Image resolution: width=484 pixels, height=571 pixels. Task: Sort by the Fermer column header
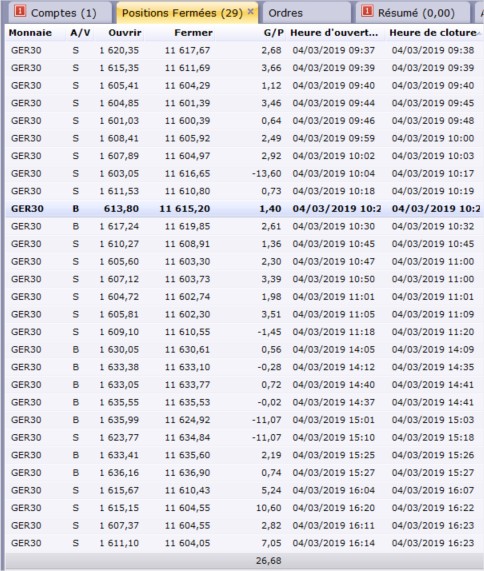point(179,33)
